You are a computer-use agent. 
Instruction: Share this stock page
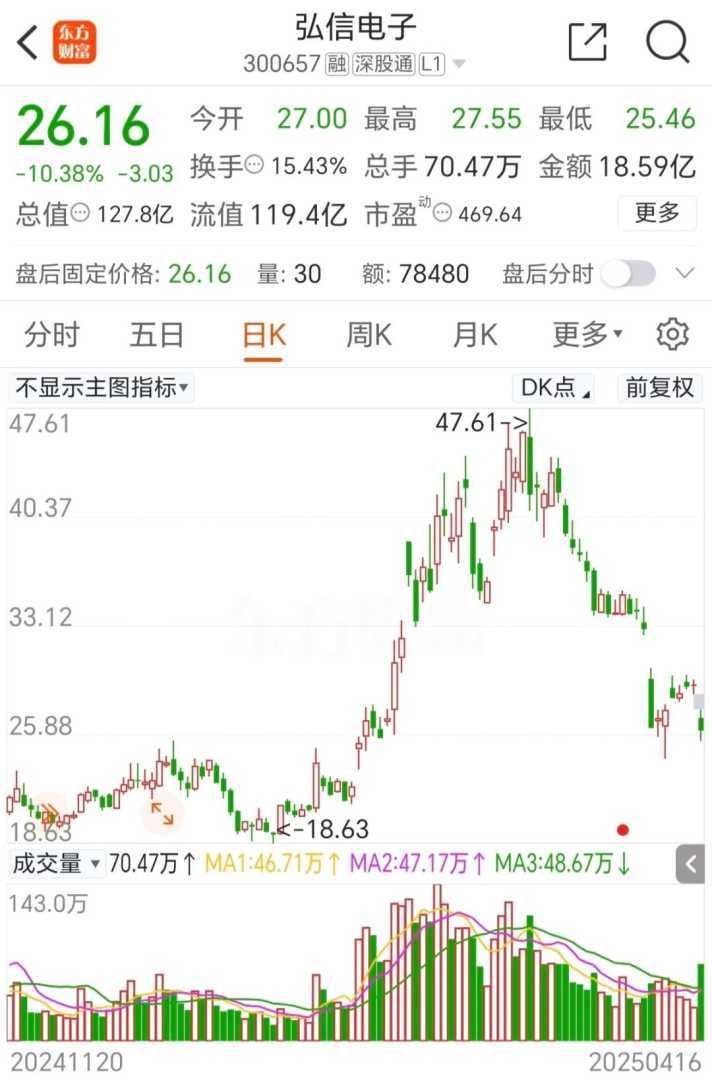[x=587, y=42]
